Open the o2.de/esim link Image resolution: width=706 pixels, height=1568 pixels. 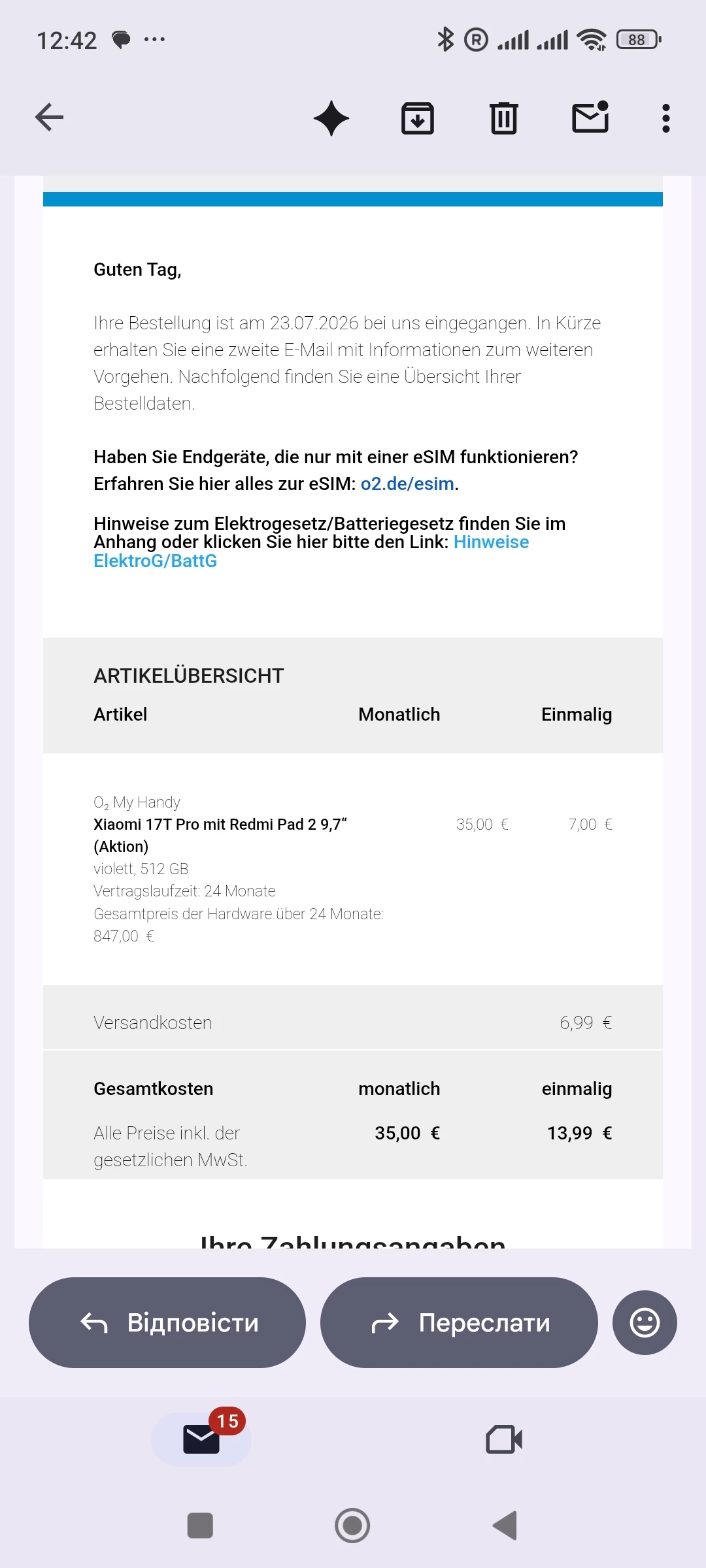[x=407, y=483]
